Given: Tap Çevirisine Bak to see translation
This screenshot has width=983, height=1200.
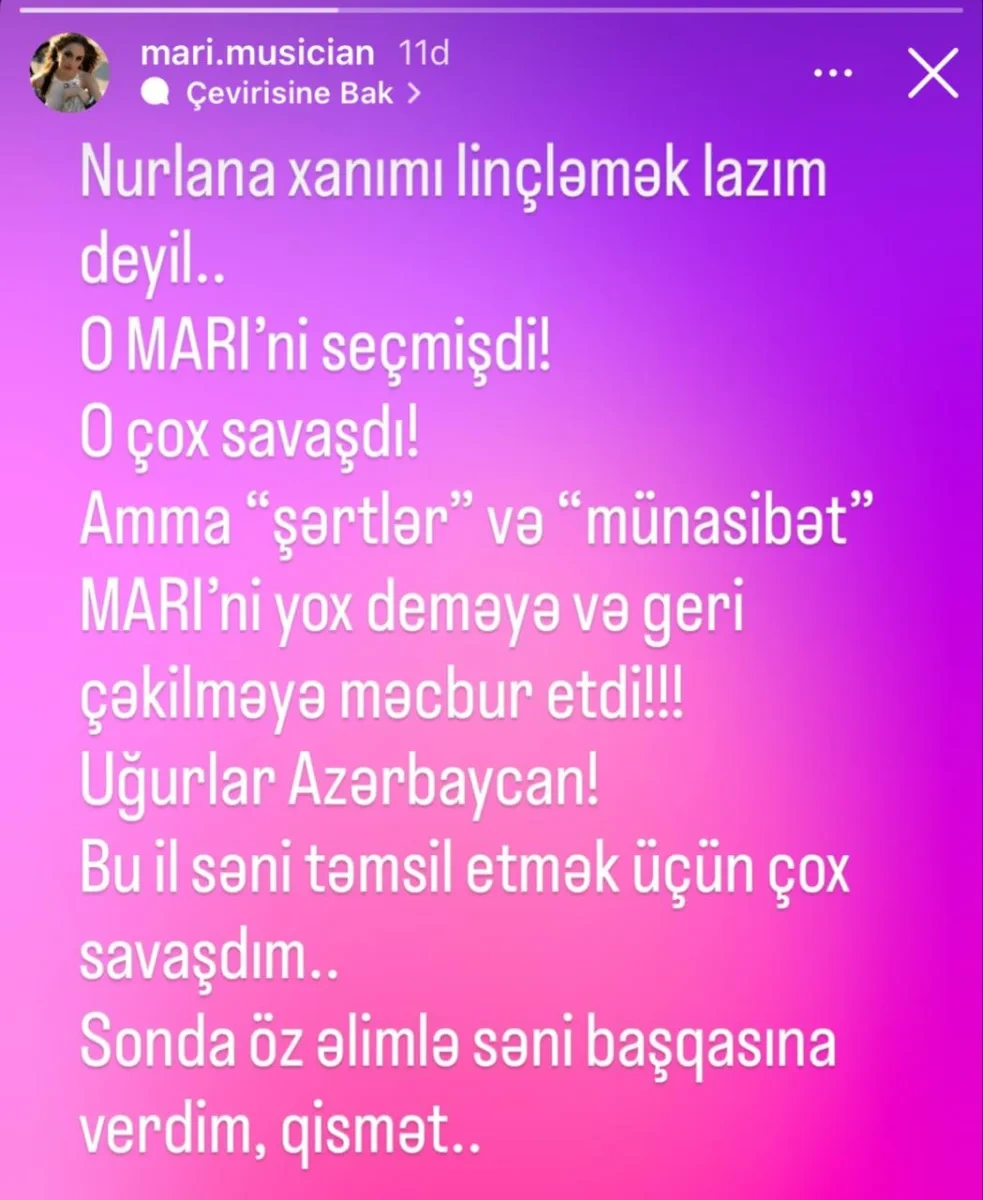Looking at the screenshot, I should 285,94.
